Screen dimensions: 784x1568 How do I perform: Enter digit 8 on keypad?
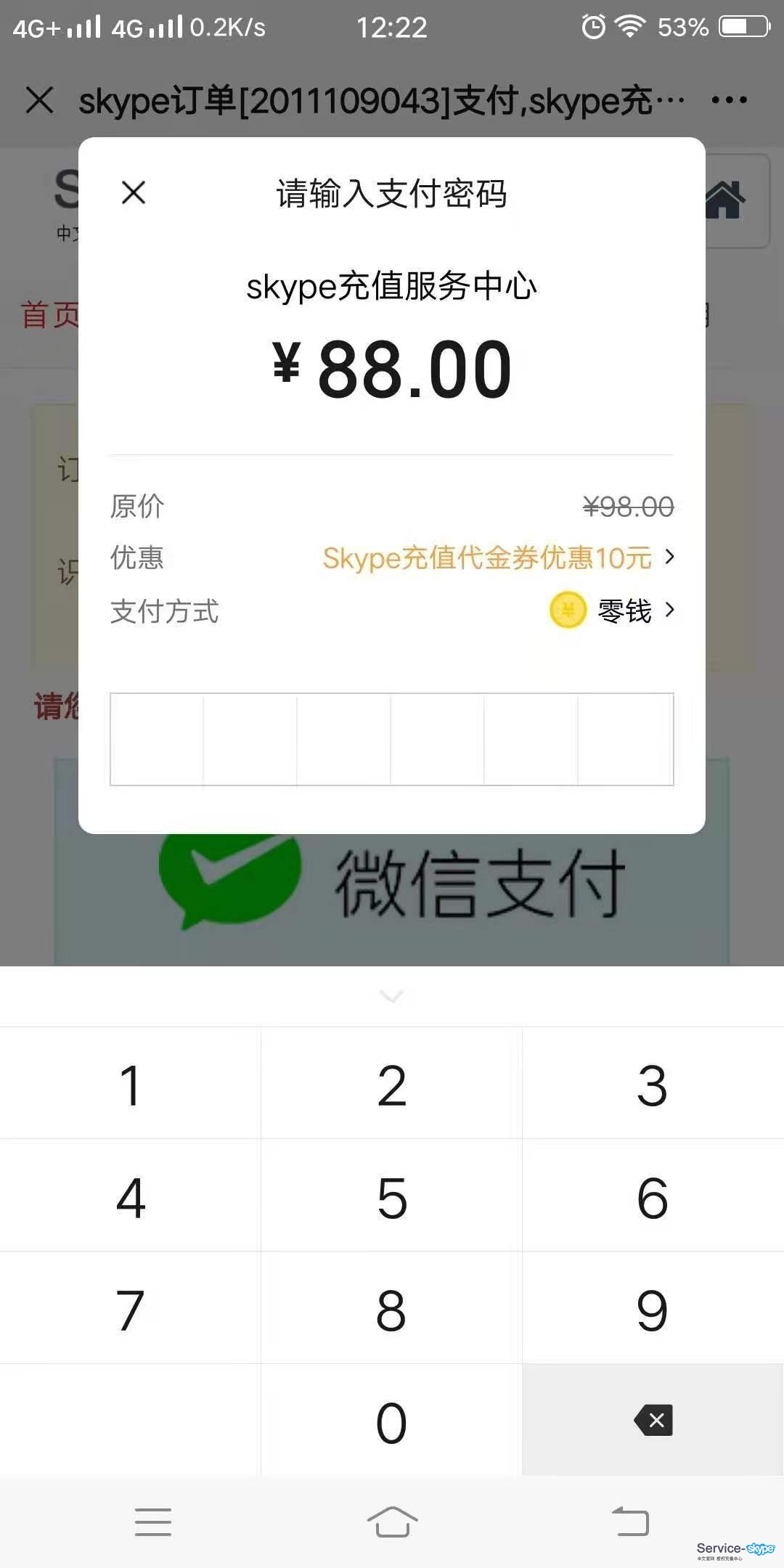click(x=391, y=1310)
